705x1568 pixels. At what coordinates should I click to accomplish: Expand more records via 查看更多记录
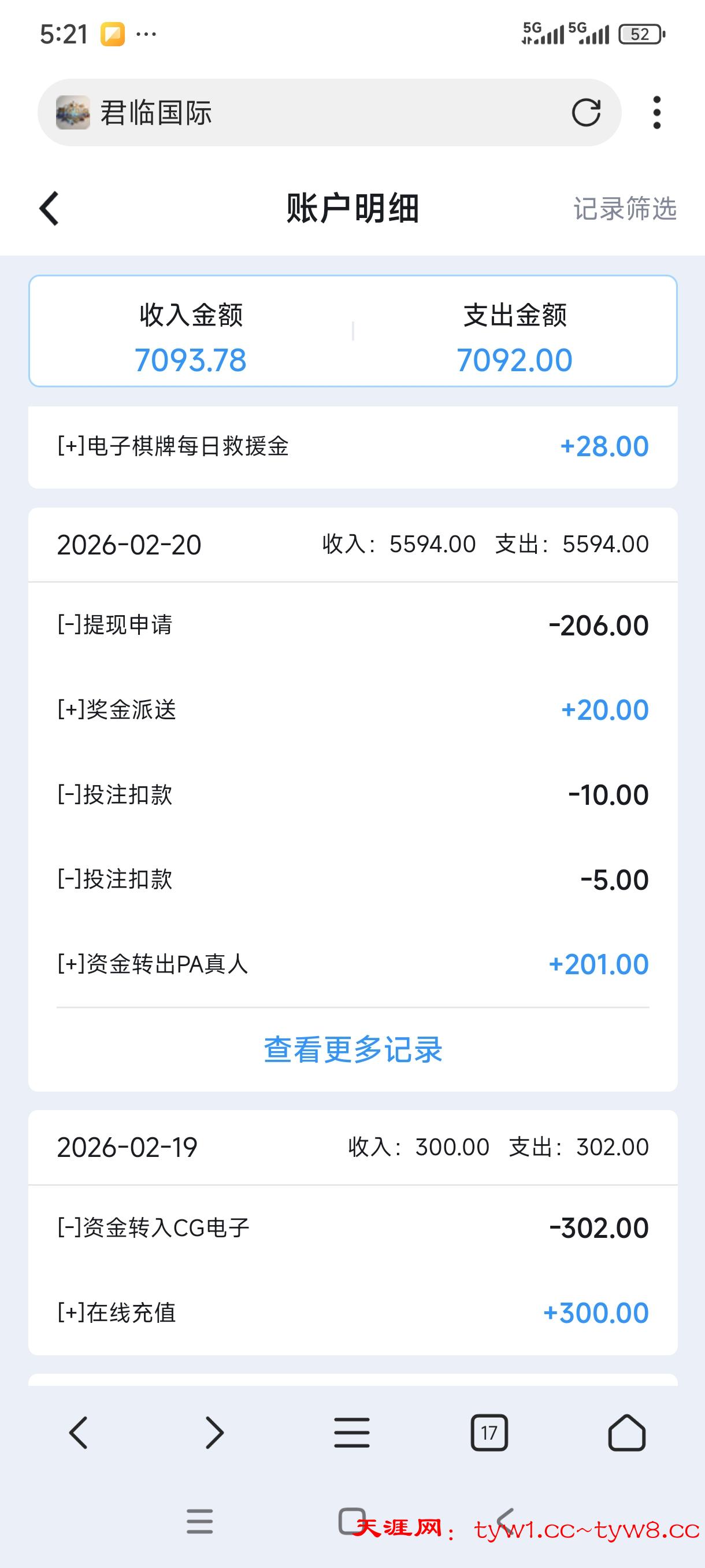click(x=353, y=1049)
